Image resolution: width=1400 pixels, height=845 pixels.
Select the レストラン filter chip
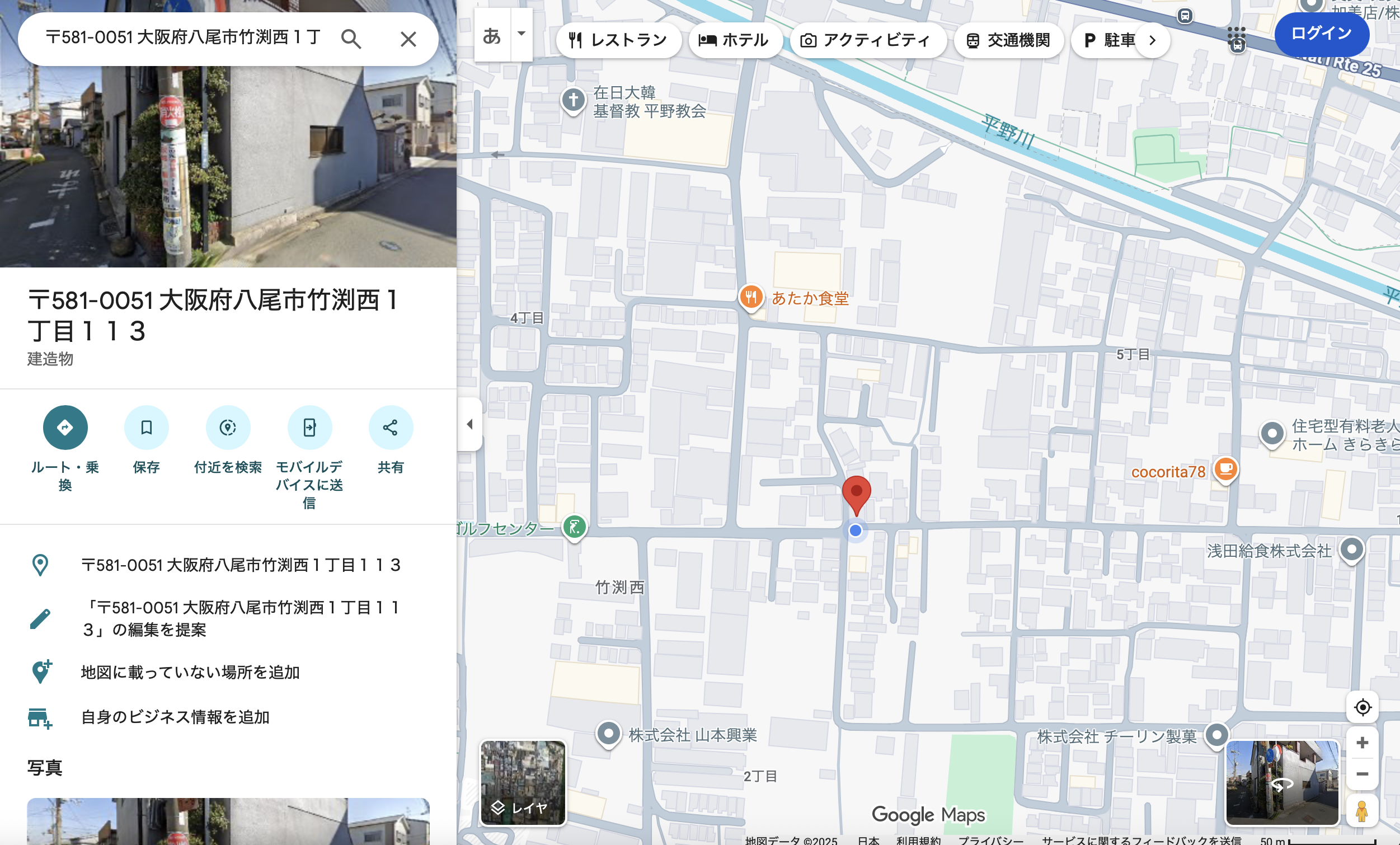click(x=618, y=40)
